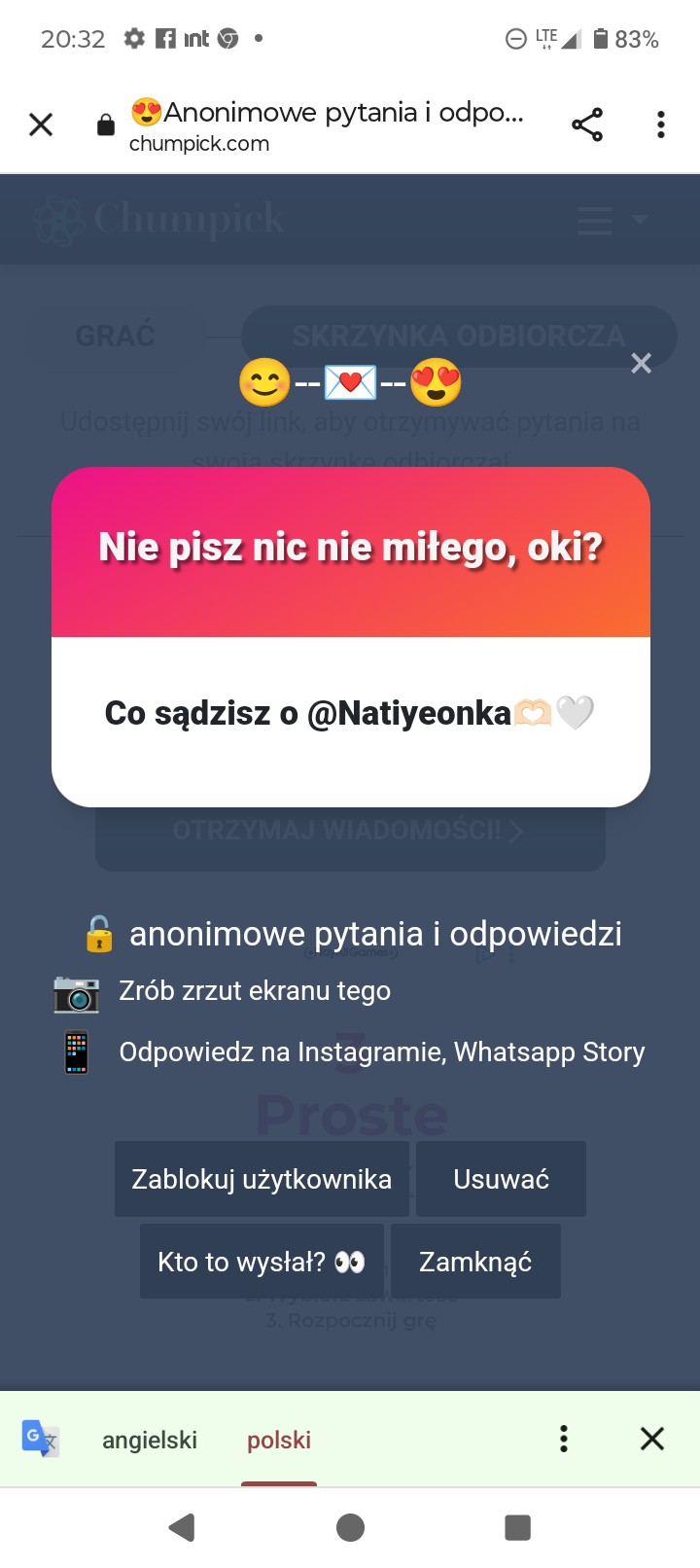700x1568 pixels.
Task: Delete the message with Usuwać
Action: point(501,1179)
